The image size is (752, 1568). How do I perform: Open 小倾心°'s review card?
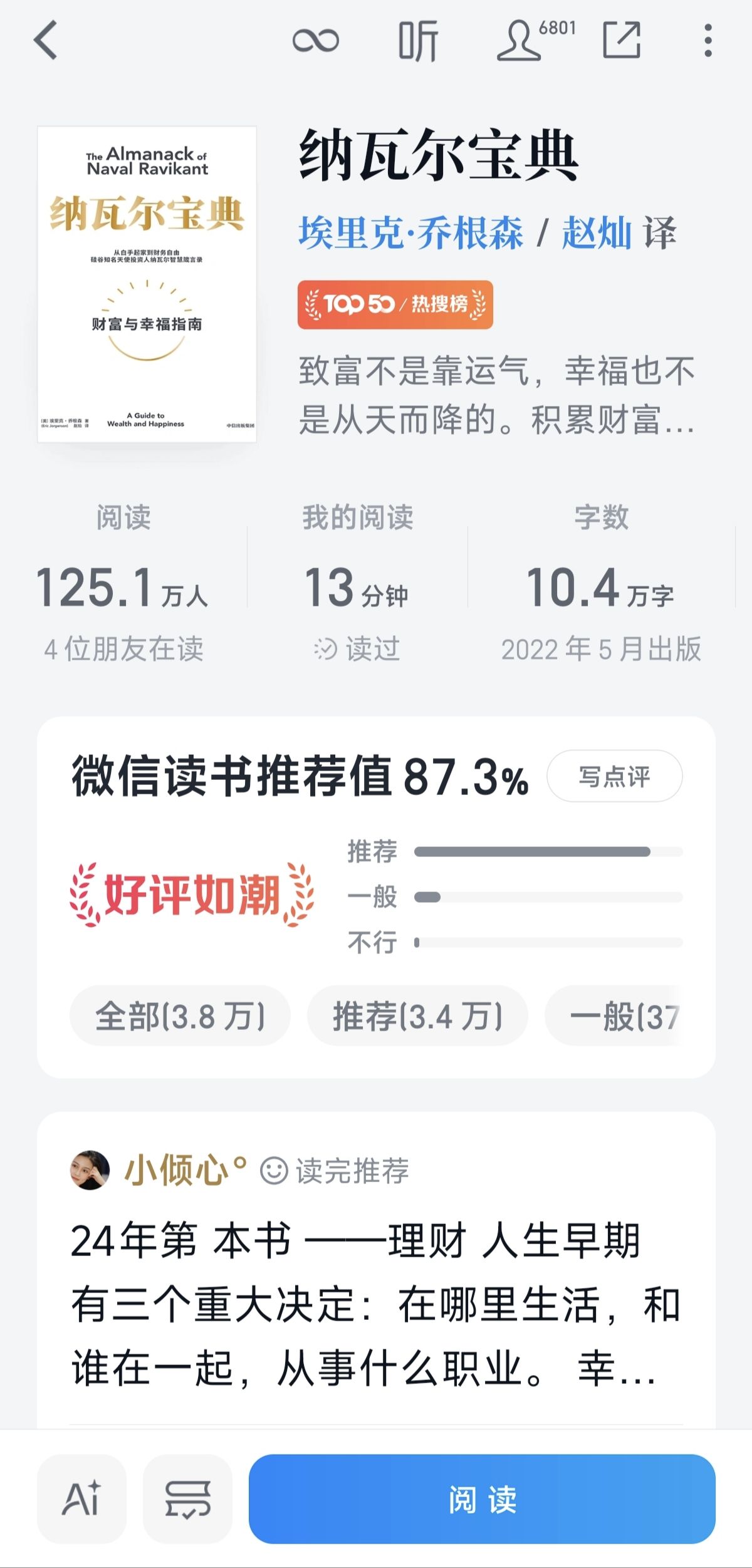(x=376, y=1303)
